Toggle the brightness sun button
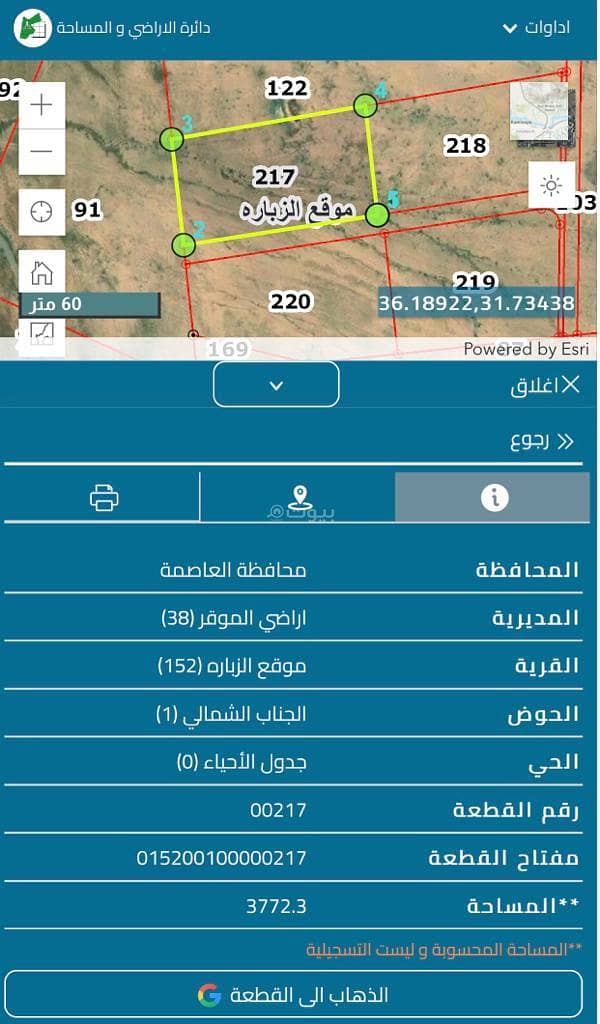The image size is (600, 1024). (x=551, y=186)
